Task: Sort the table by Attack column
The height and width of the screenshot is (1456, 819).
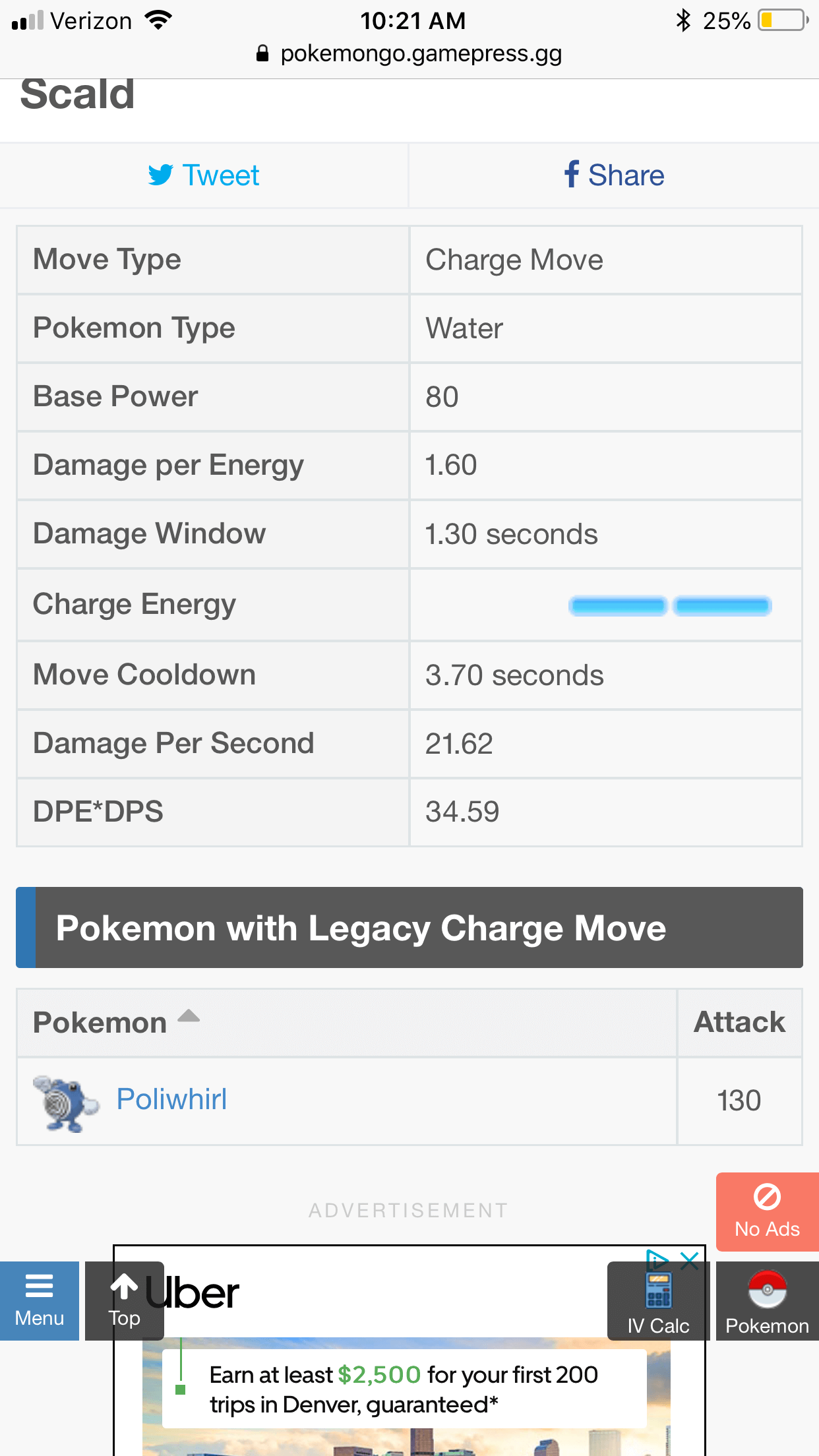Action: coord(739,1022)
